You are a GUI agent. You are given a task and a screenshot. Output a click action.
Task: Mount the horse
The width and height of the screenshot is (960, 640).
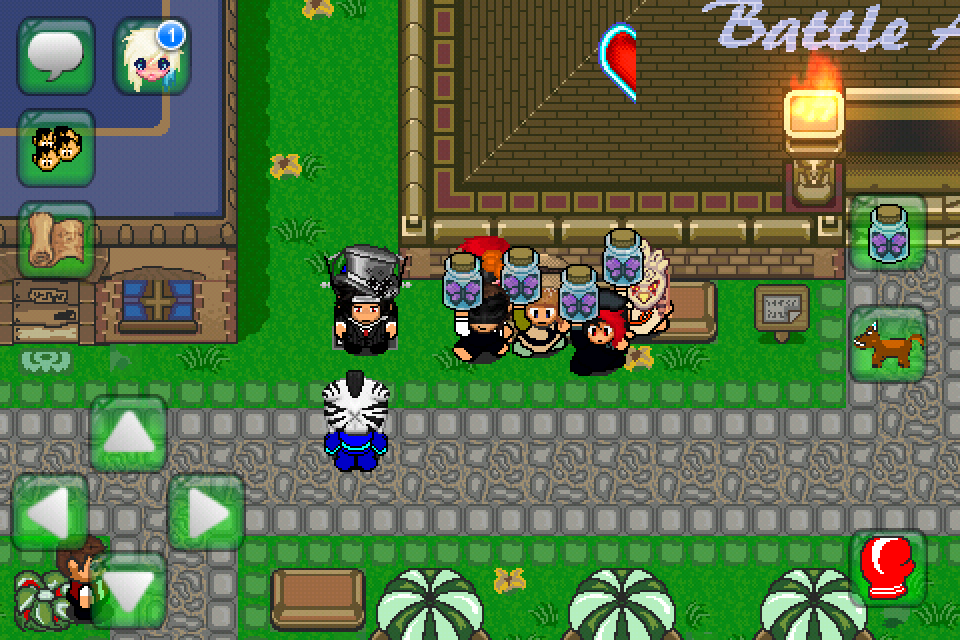pyautogui.click(x=887, y=344)
